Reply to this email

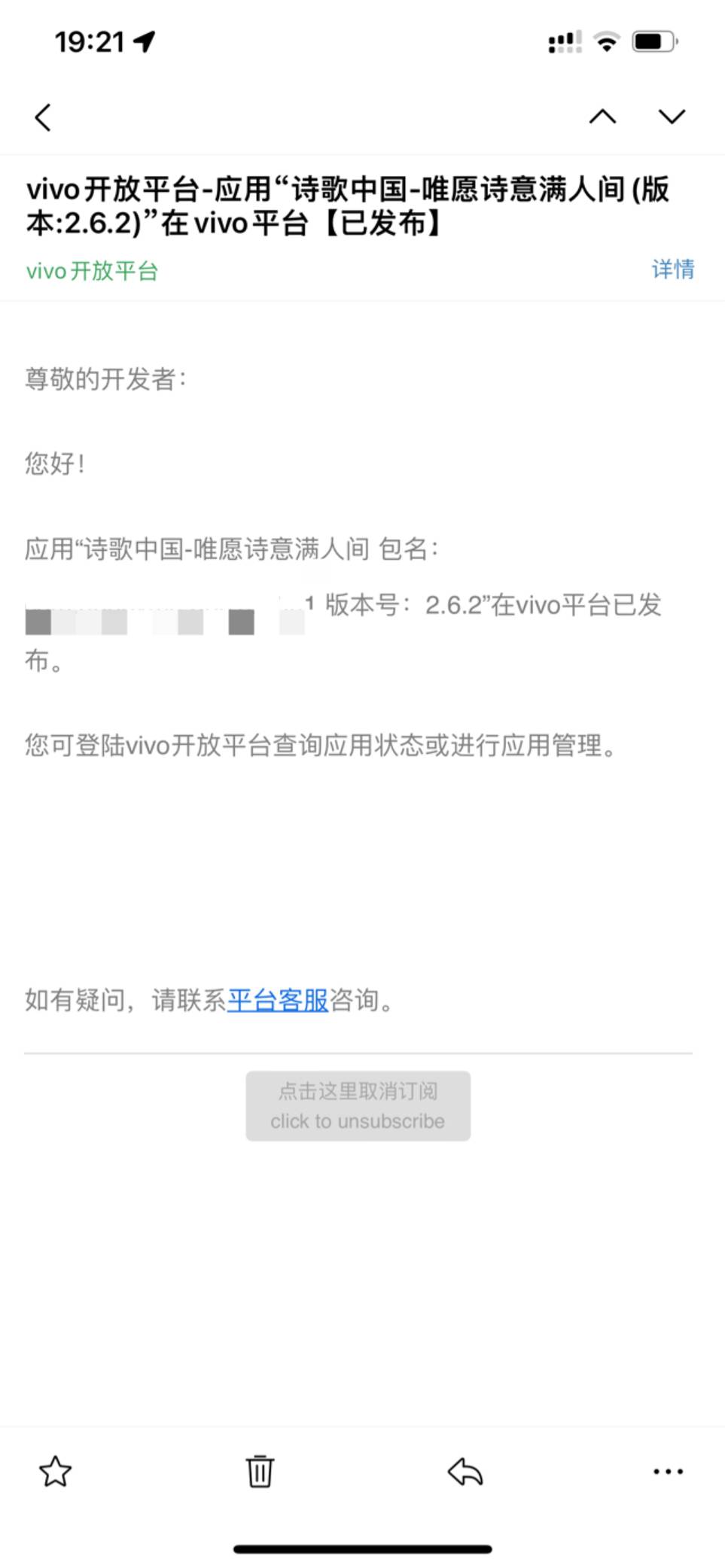click(x=465, y=1472)
